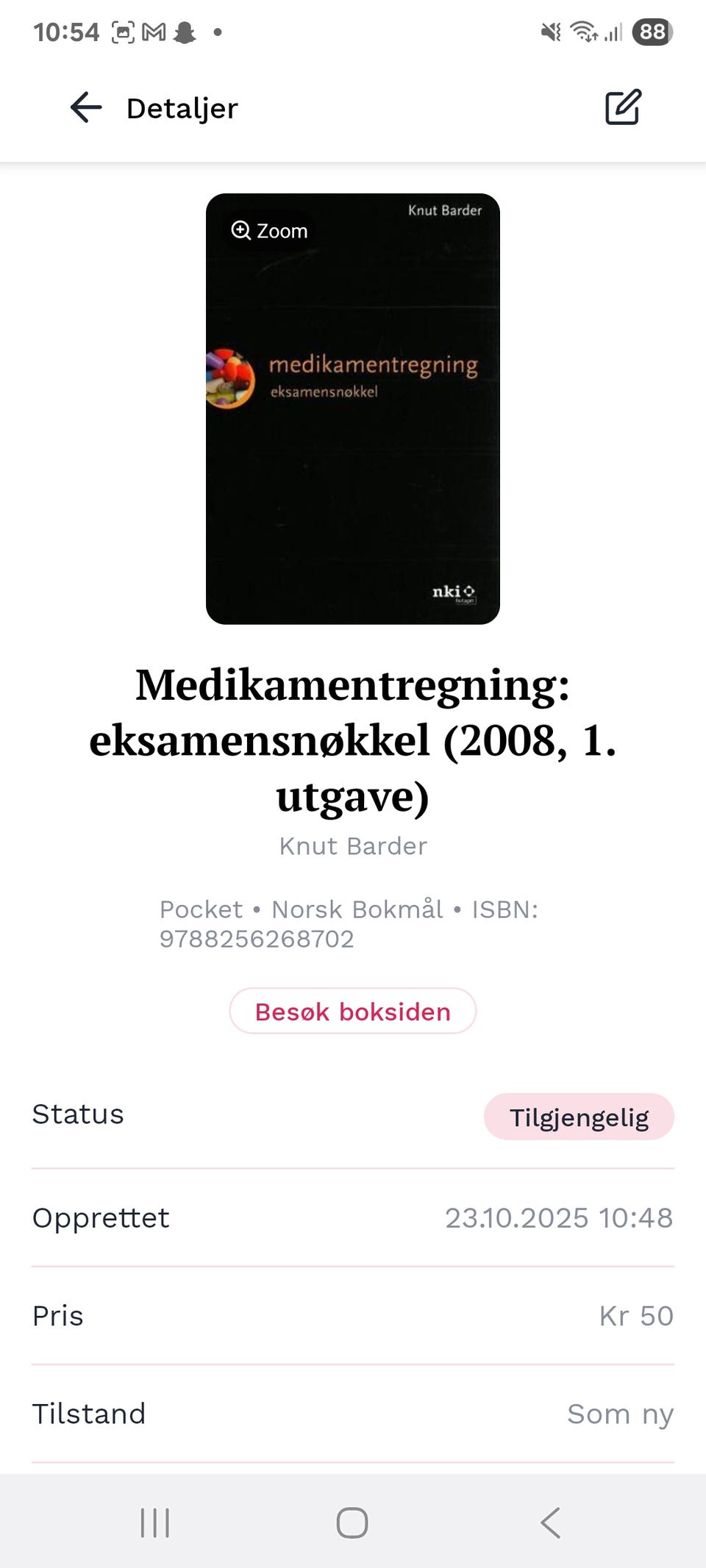The height and width of the screenshot is (1568, 706).
Task: Select the ISBN number text
Action: (257, 939)
